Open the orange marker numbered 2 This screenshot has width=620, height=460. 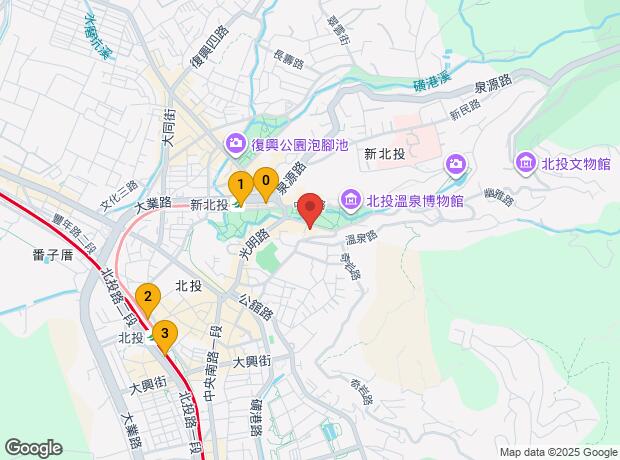tap(148, 300)
